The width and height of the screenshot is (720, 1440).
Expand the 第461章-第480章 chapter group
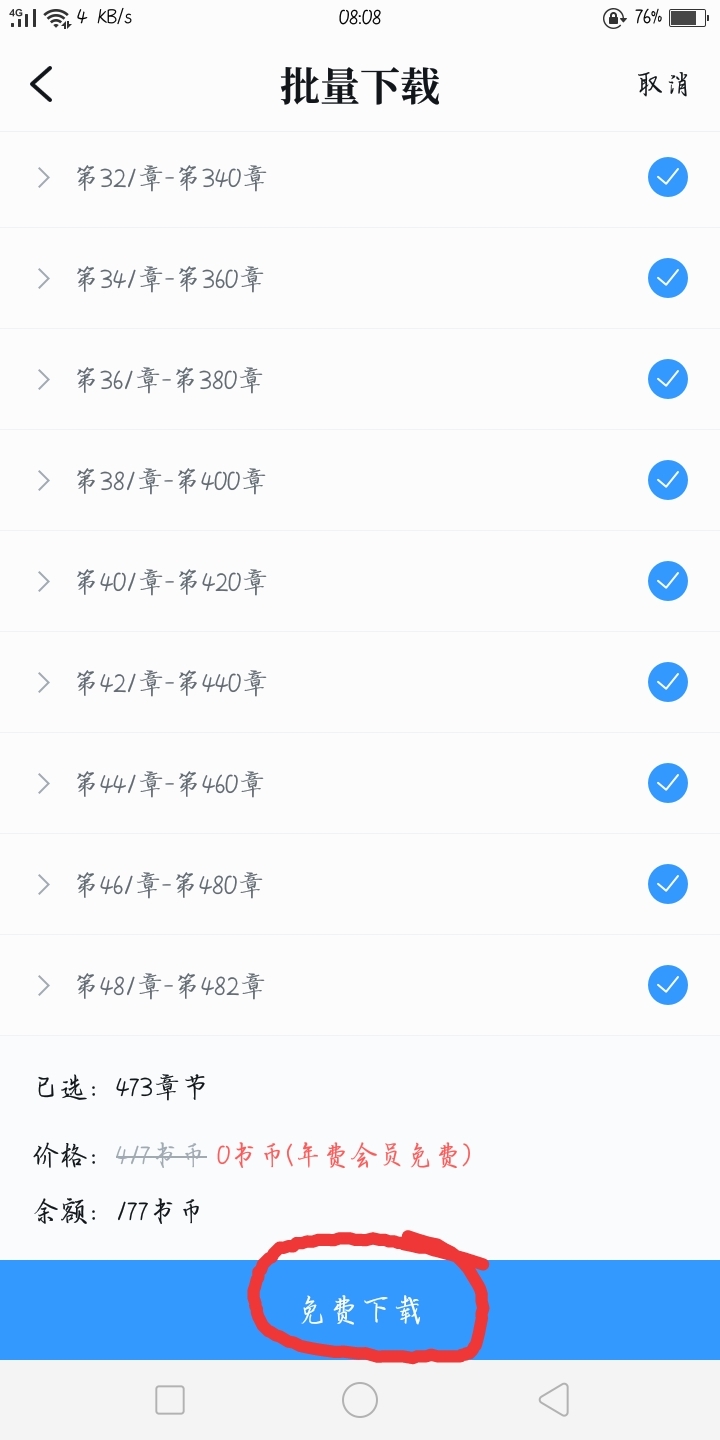click(44, 884)
